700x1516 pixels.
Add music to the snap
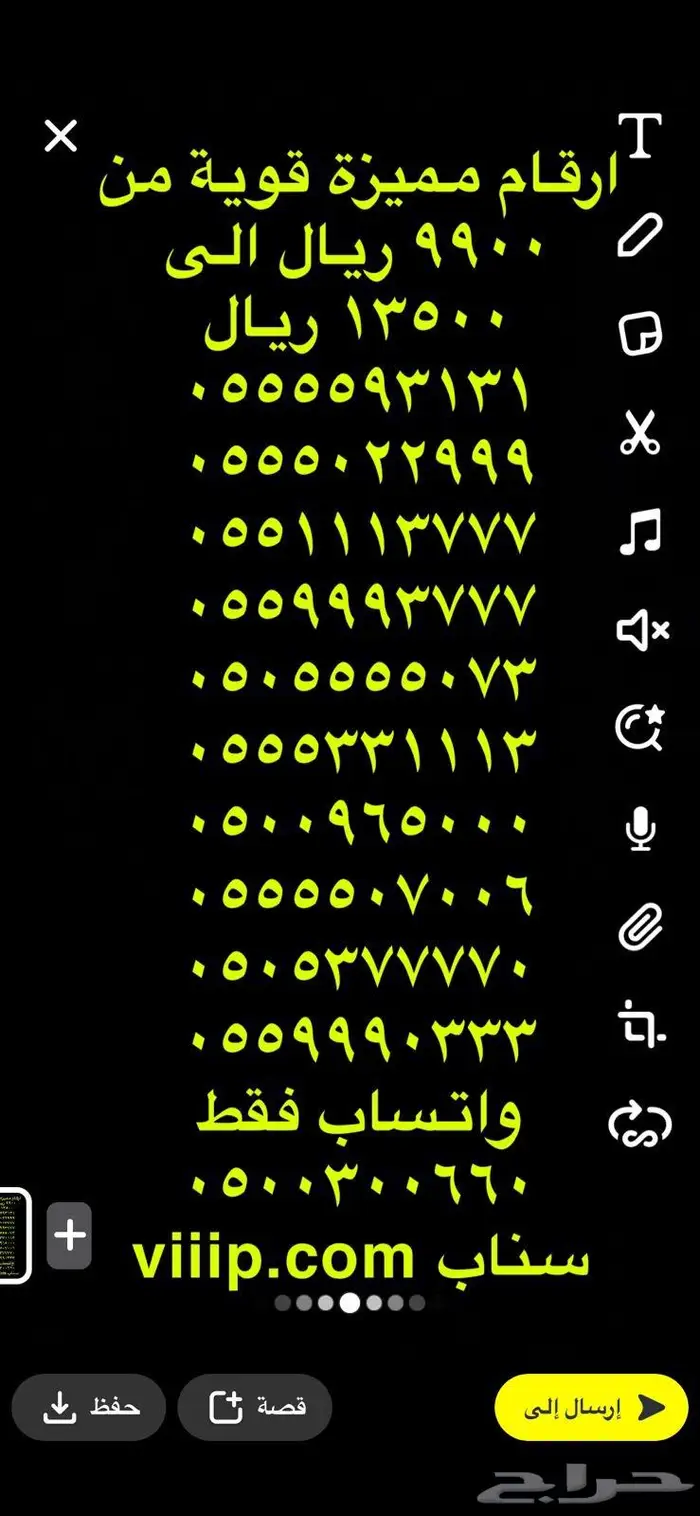[x=640, y=531]
